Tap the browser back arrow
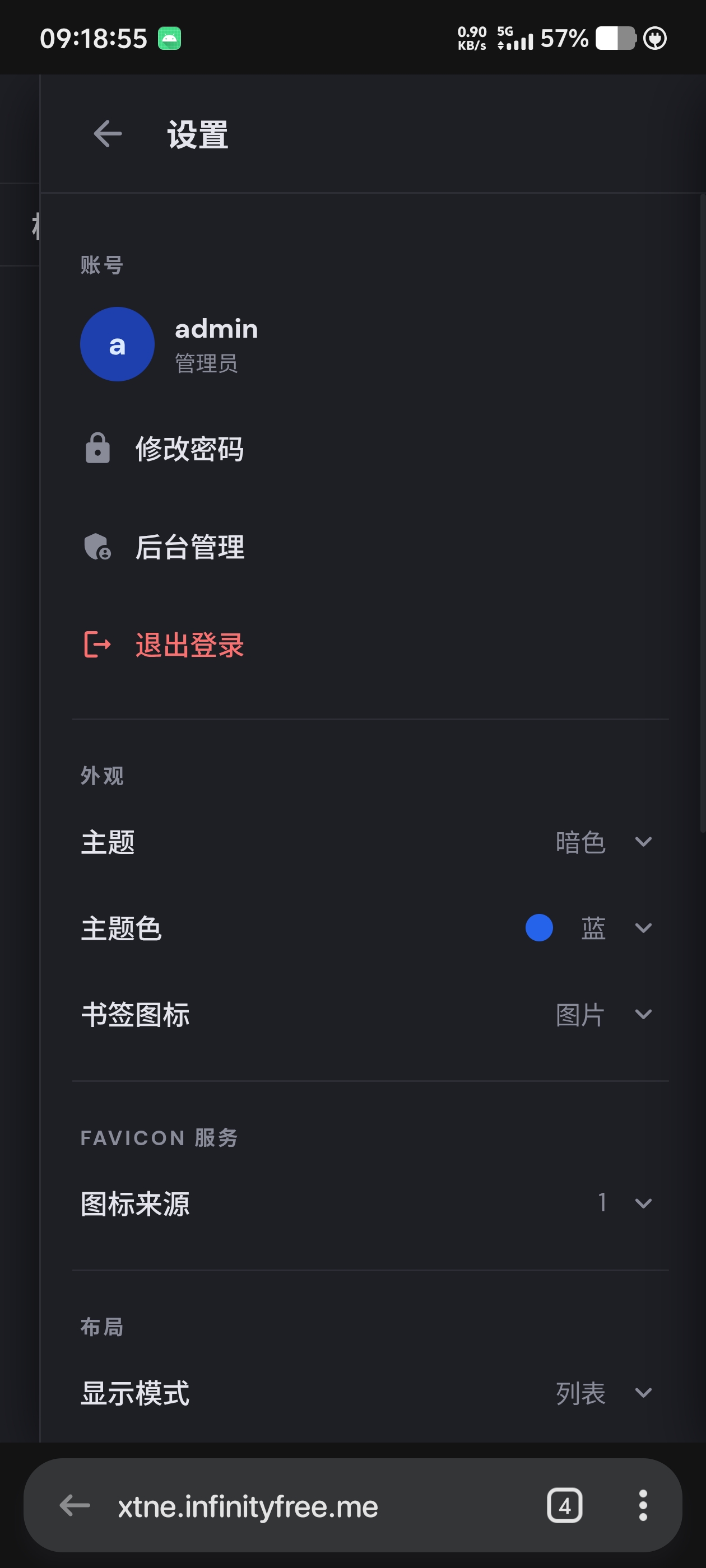Viewport: 706px width, 1568px height. tap(75, 1506)
